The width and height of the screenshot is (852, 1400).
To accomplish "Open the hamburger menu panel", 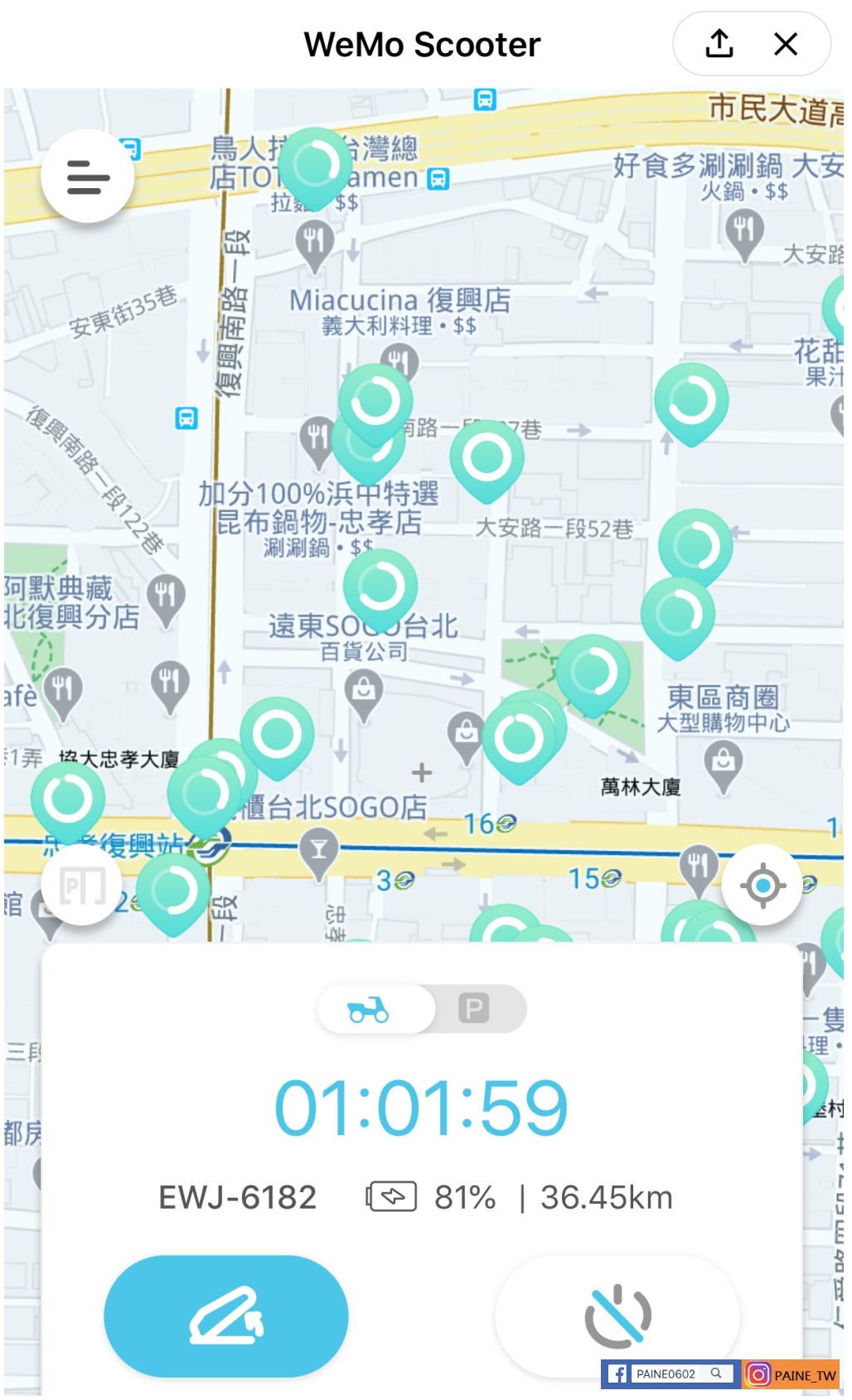I will (x=87, y=176).
